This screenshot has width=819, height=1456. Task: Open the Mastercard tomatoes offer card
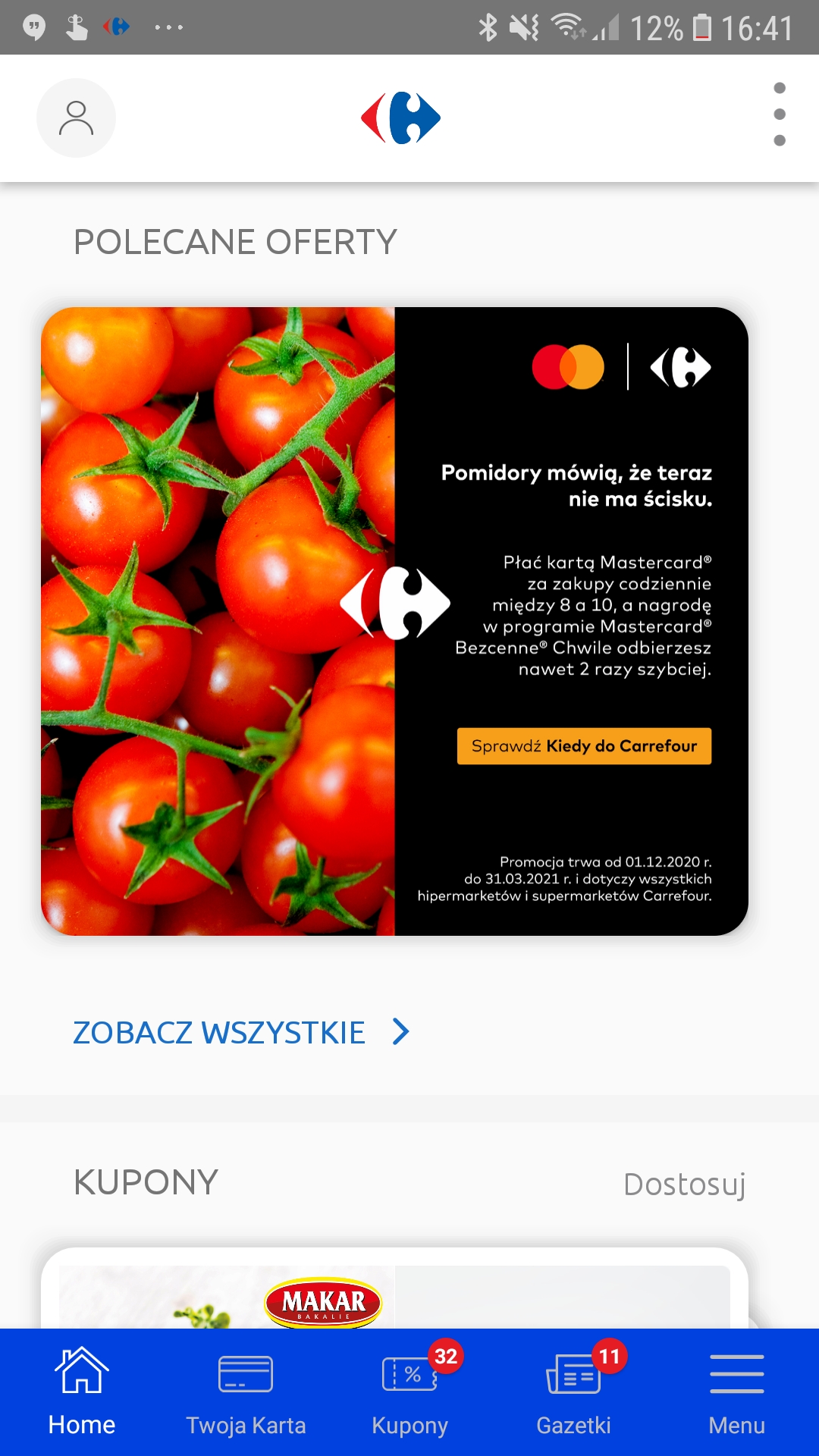click(x=394, y=620)
